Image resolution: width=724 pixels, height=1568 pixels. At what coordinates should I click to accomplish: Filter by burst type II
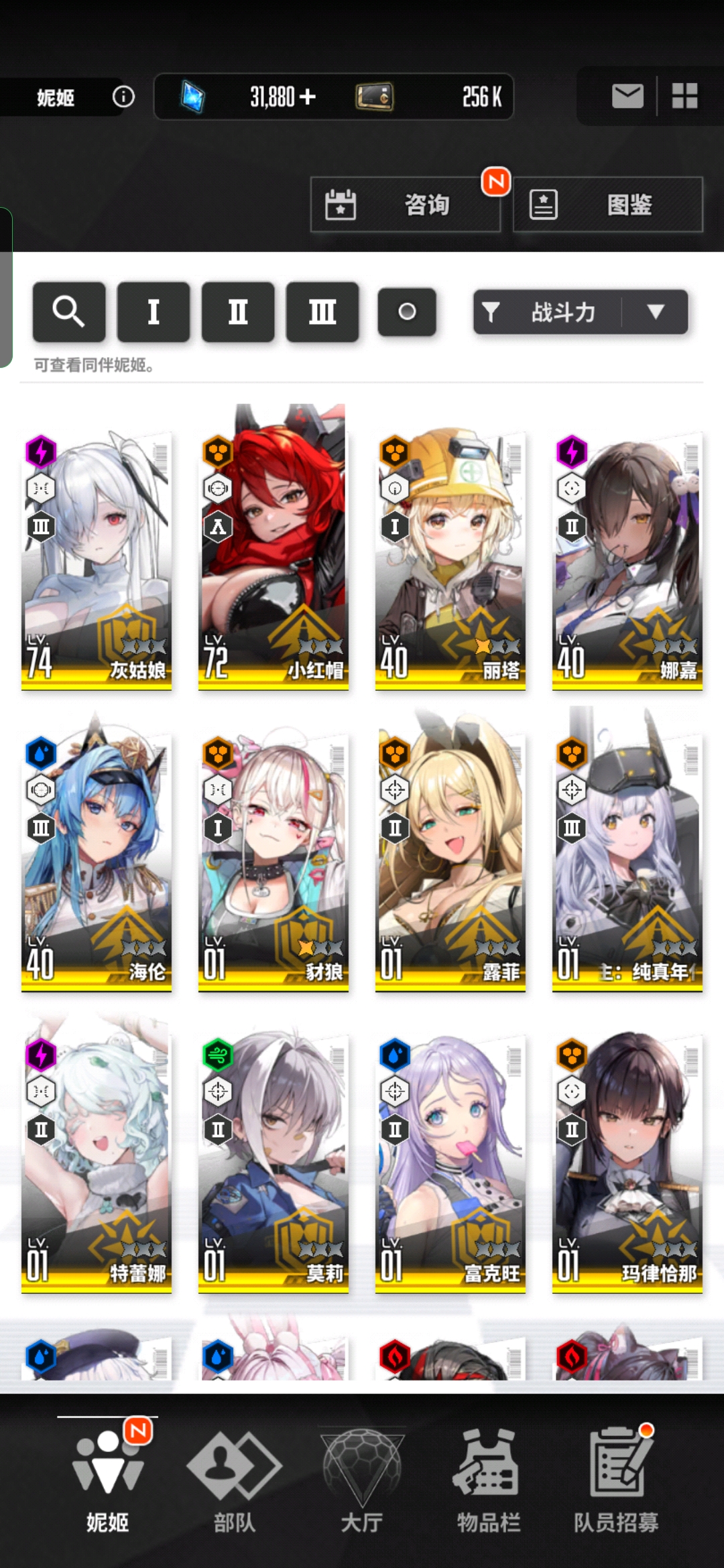(x=238, y=312)
